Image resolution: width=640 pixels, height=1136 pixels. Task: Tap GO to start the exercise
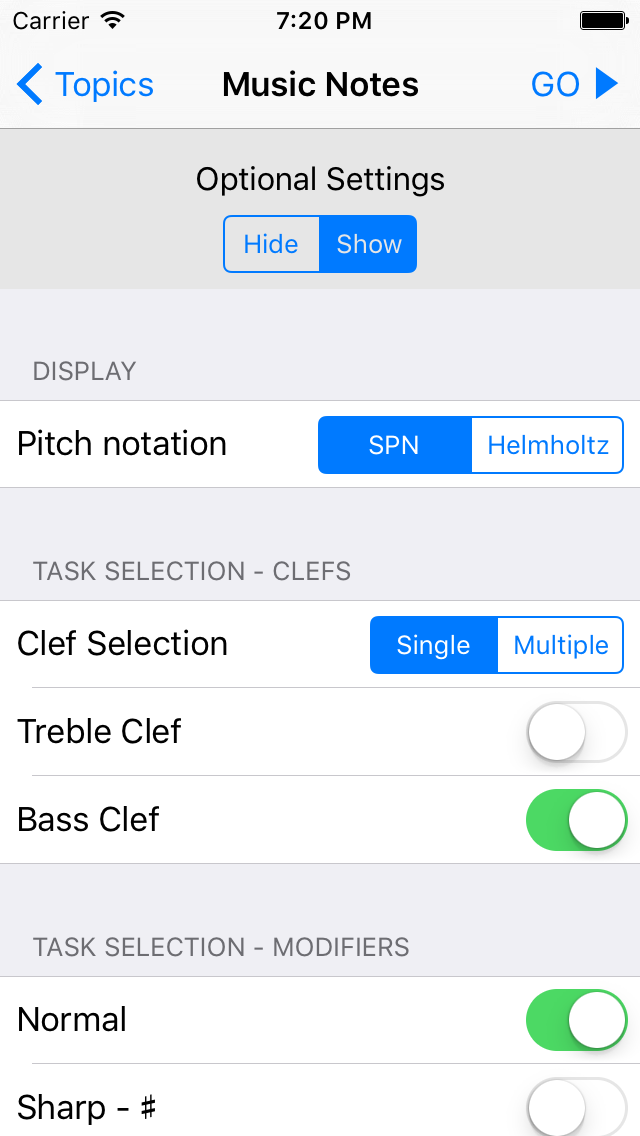click(x=574, y=85)
